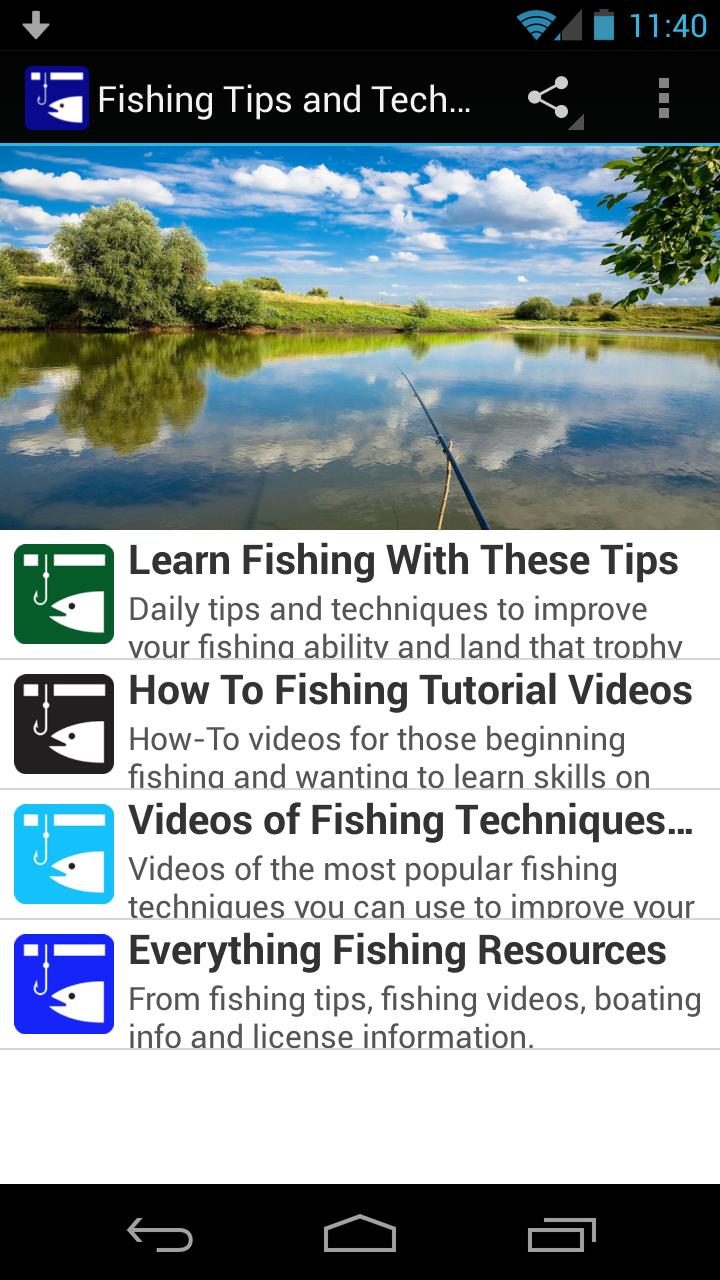
Task: Open the Share function
Action: pyautogui.click(x=548, y=97)
